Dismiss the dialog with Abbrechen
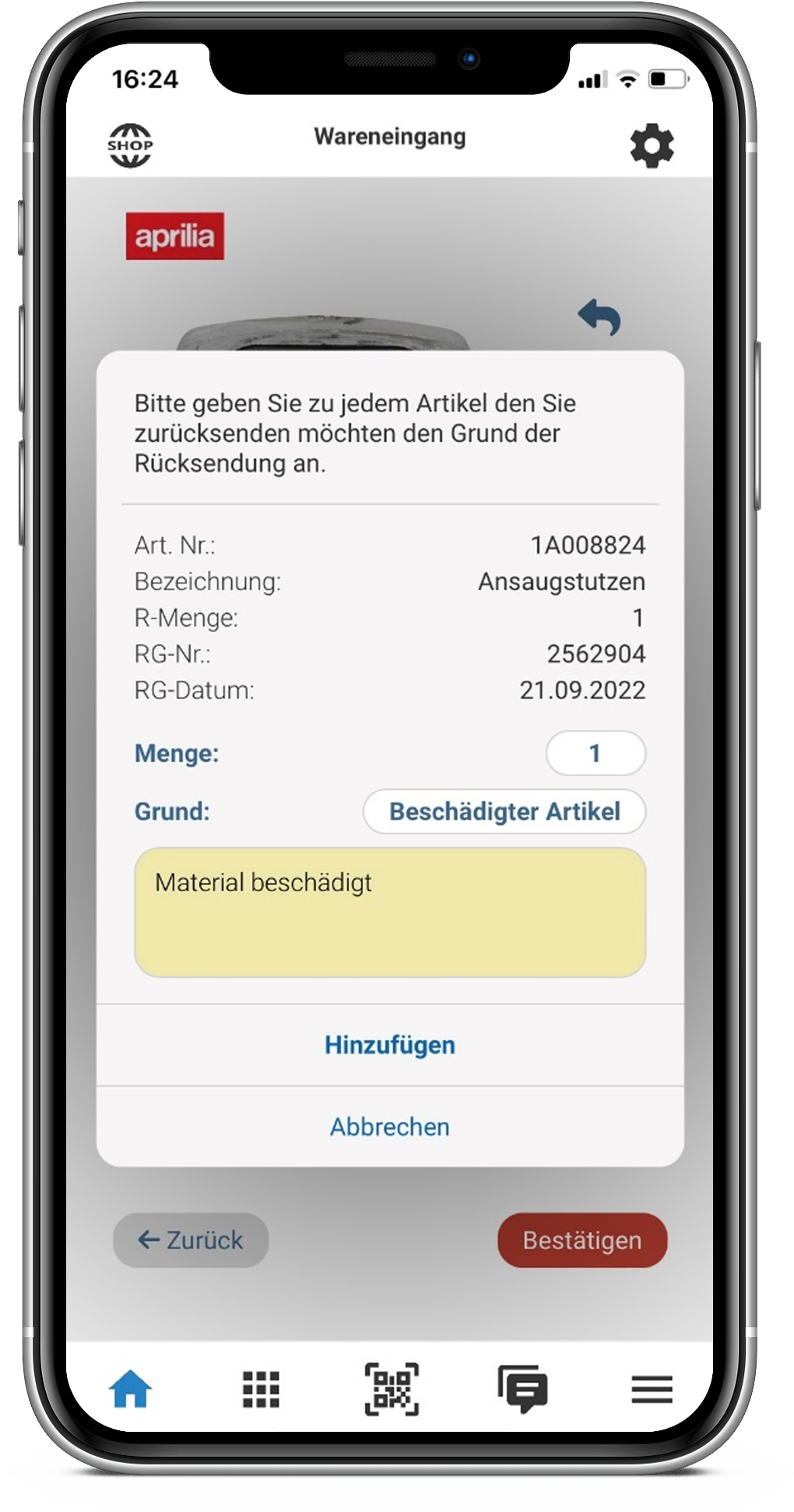Viewport: 794px width, 1512px height. tap(390, 1127)
